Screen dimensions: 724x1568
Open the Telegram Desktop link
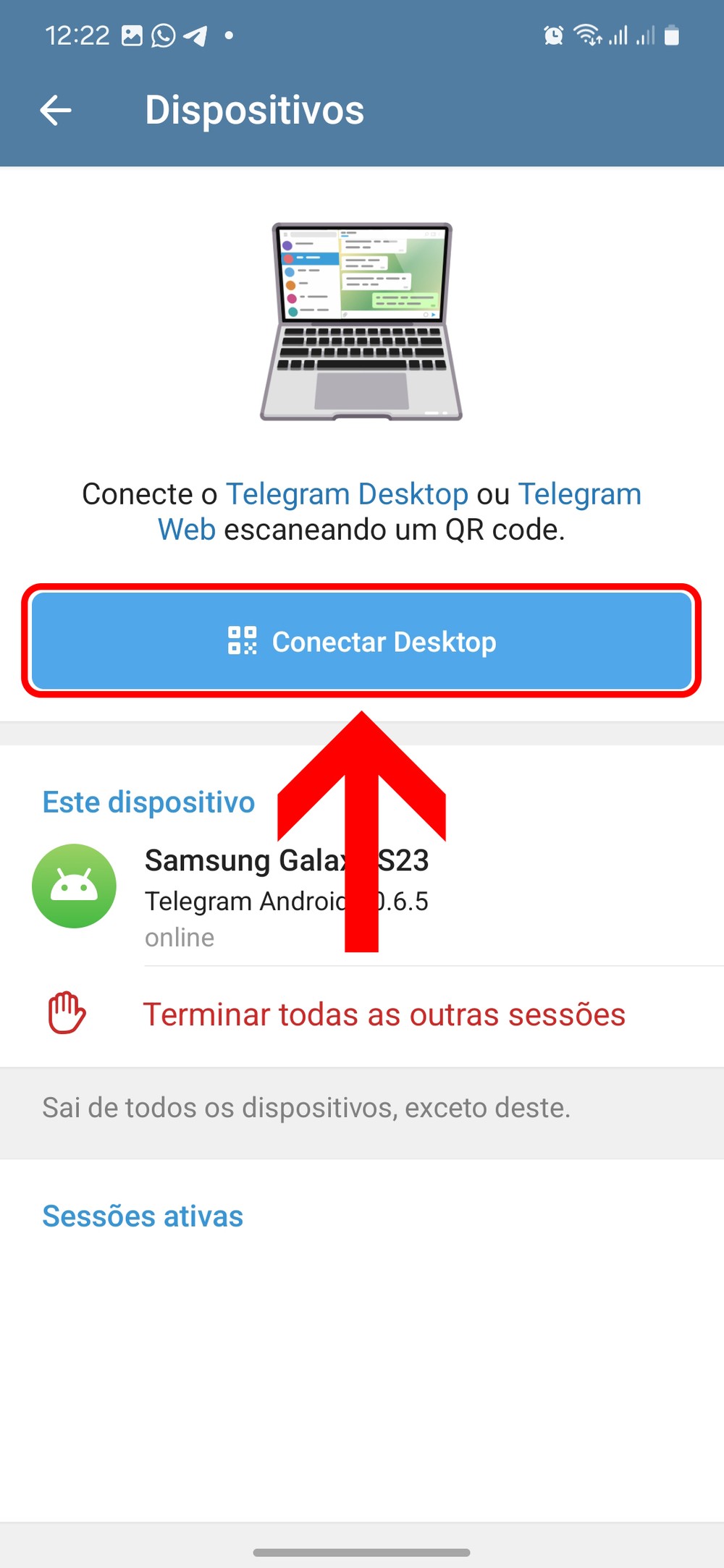pos(347,494)
